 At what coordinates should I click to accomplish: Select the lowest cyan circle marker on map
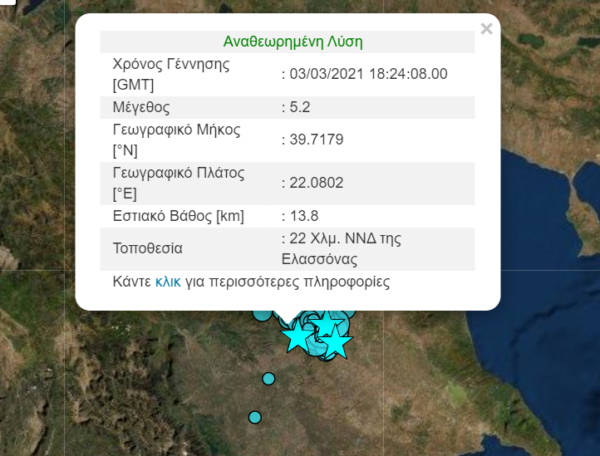click(x=255, y=417)
